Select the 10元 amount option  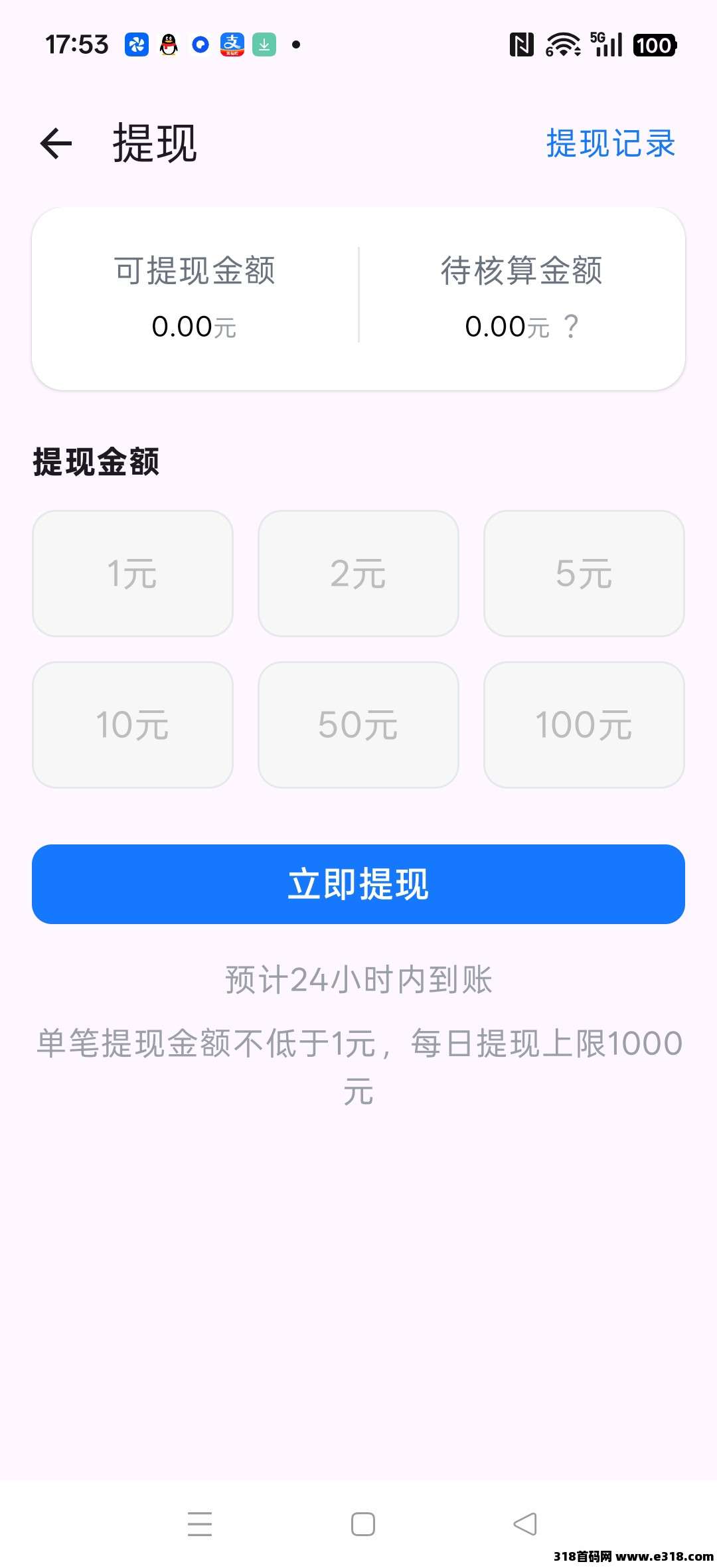(133, 725)
